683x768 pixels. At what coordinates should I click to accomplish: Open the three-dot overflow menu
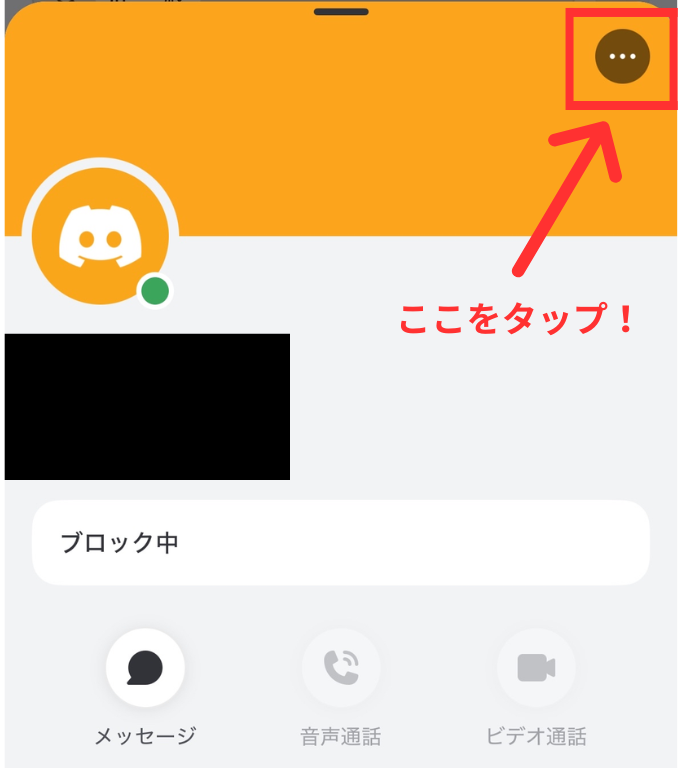coord(622,56)
